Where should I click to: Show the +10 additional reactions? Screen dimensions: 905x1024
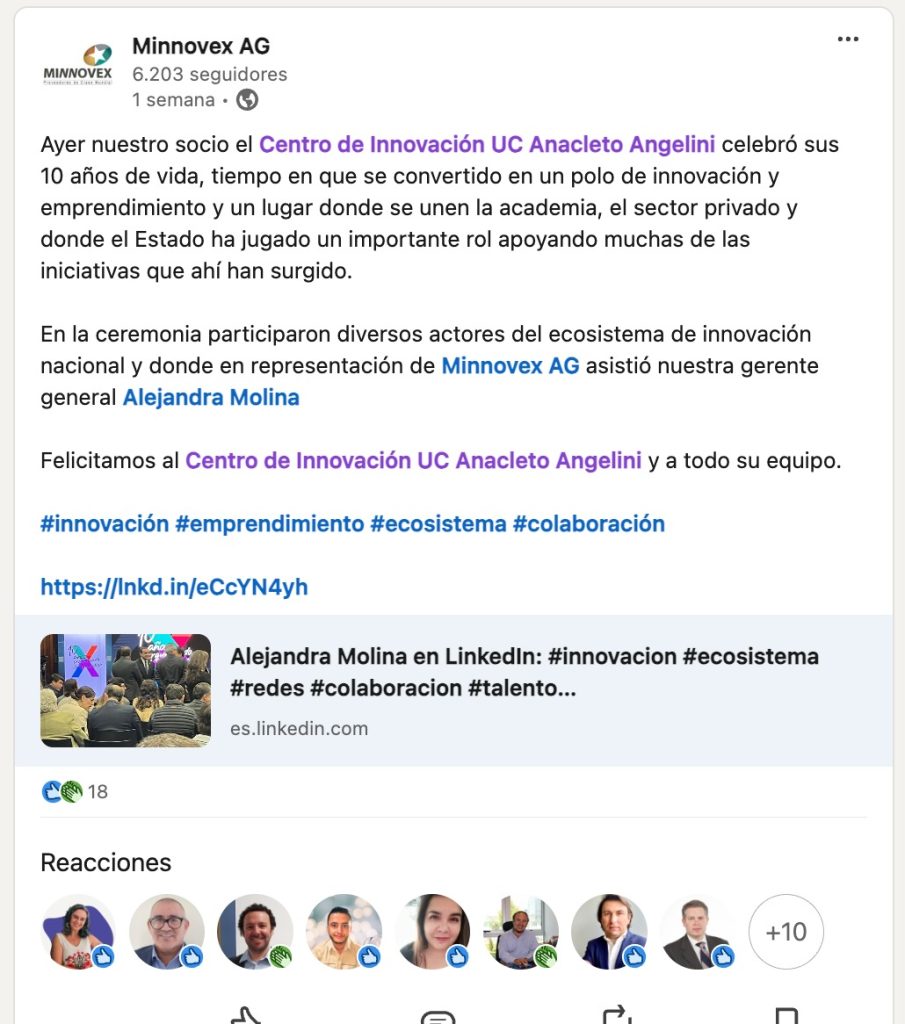coord(786,932)
